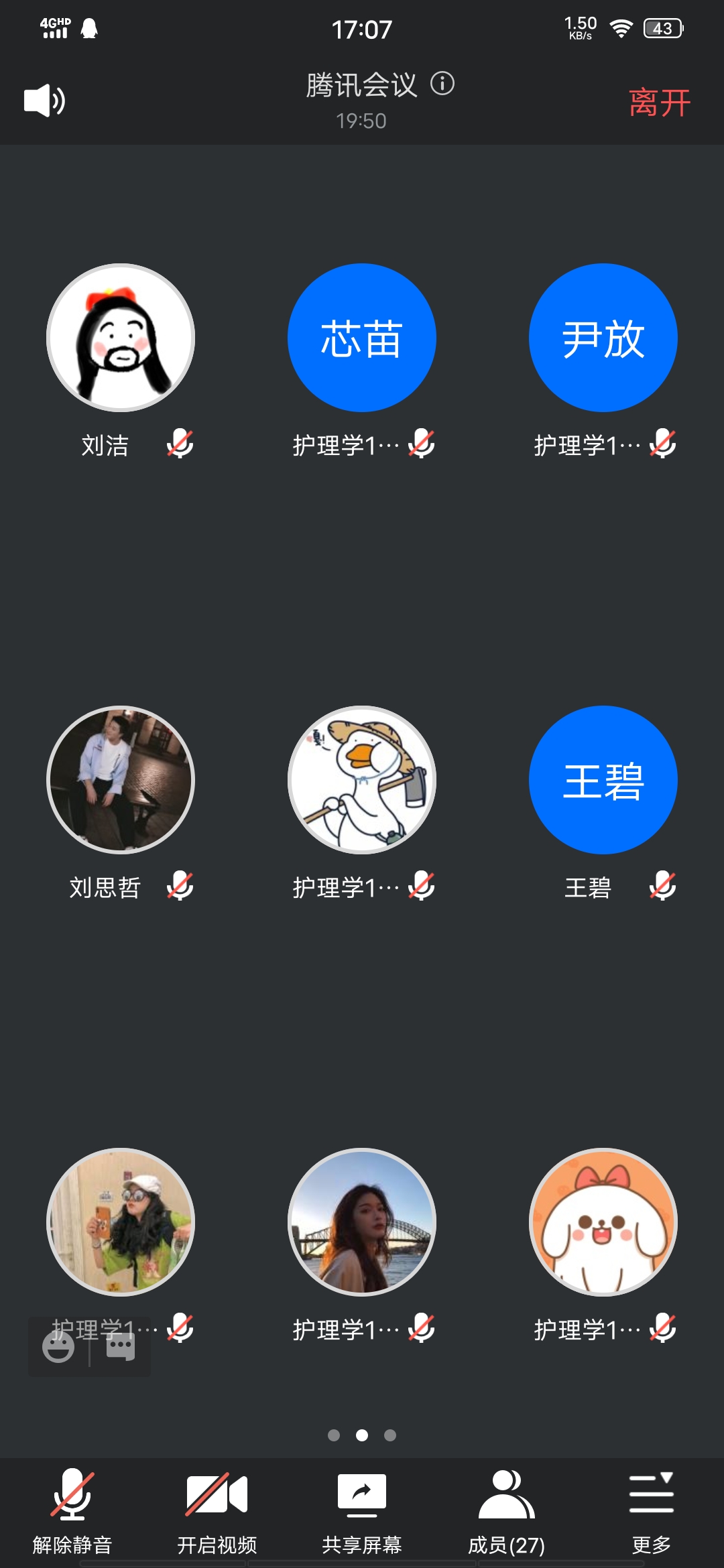Viewport: 724px width, 1568px height.
Task: Select the 尹放 participant tile
Action: (x=603, y=338)
